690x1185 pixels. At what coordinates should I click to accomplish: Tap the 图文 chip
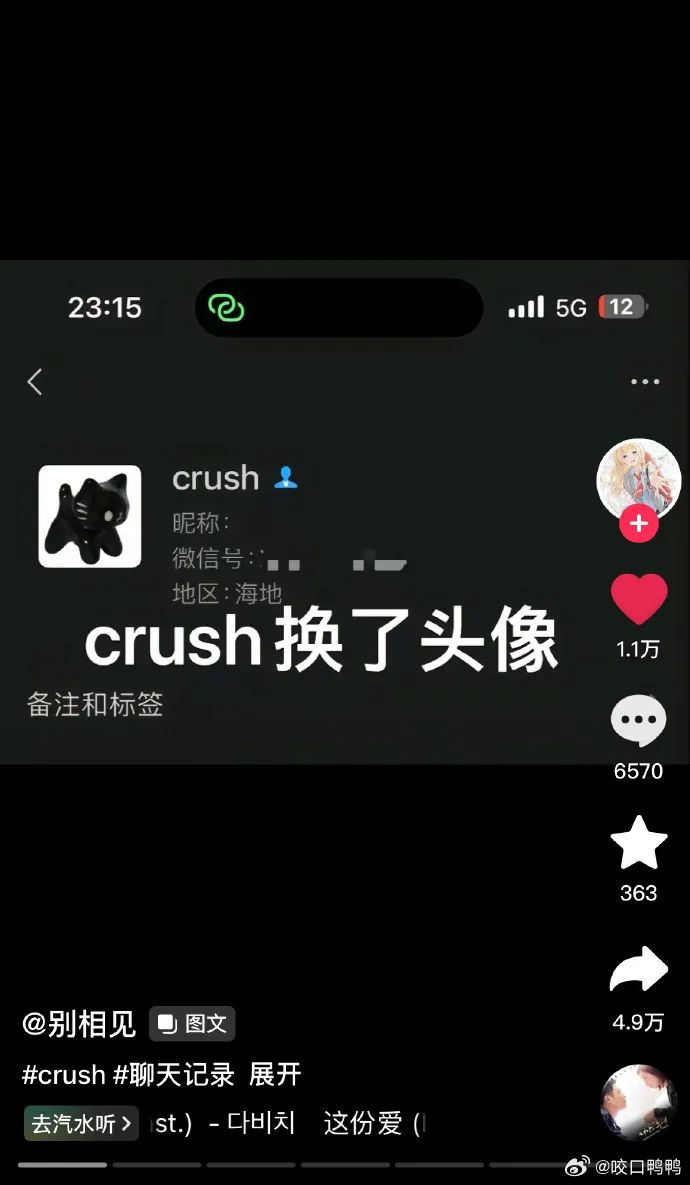click(193, 1024)
